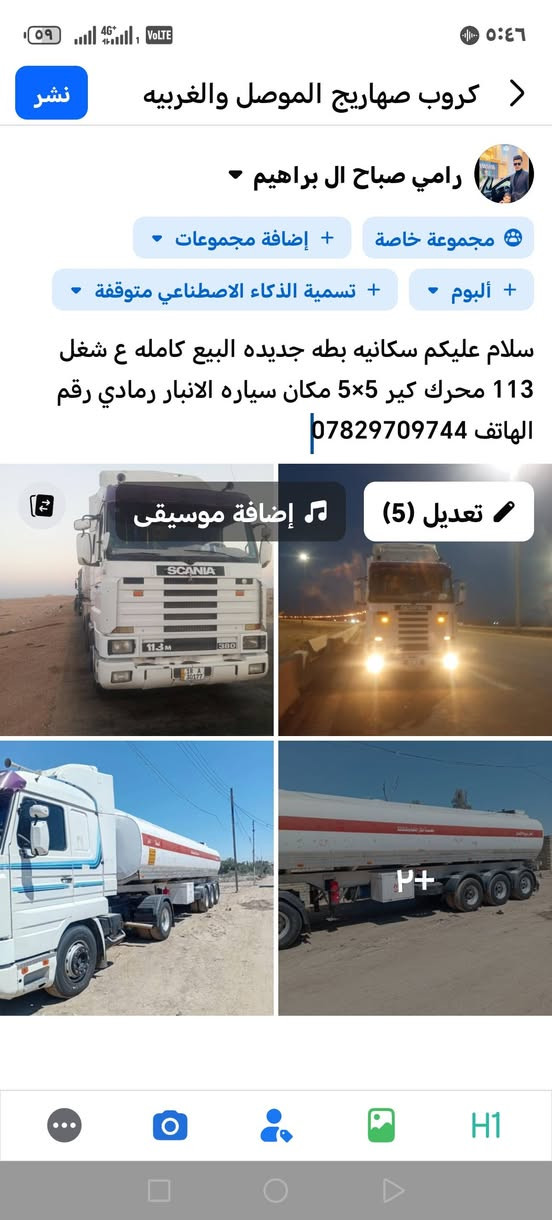Open the مجموعة خاصة privacy chip
Image resolution: width=552 pixels, height=1220 pixels.
(448, 238)
